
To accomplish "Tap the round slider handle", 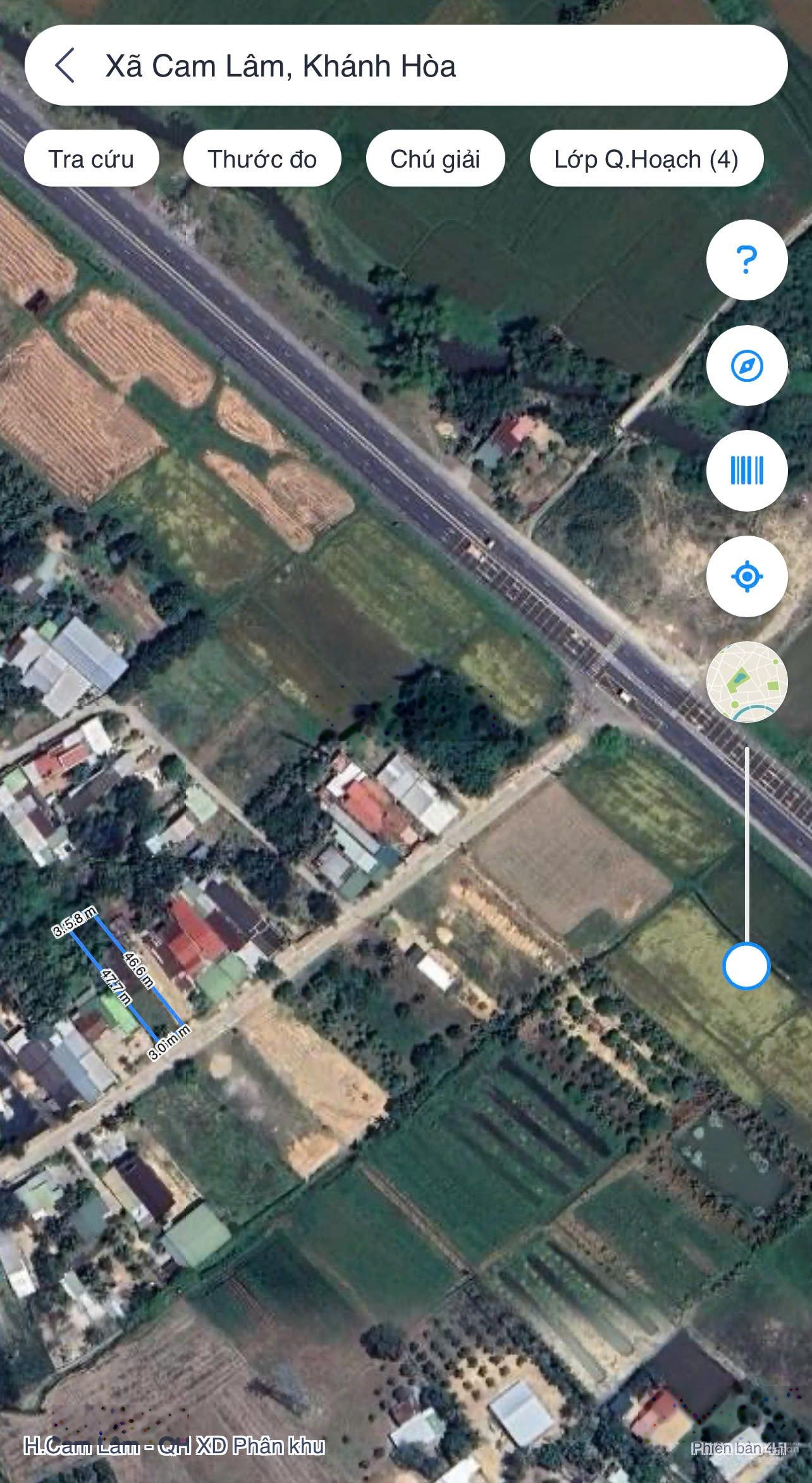I will pyautogui.click(x=746, y=966).
